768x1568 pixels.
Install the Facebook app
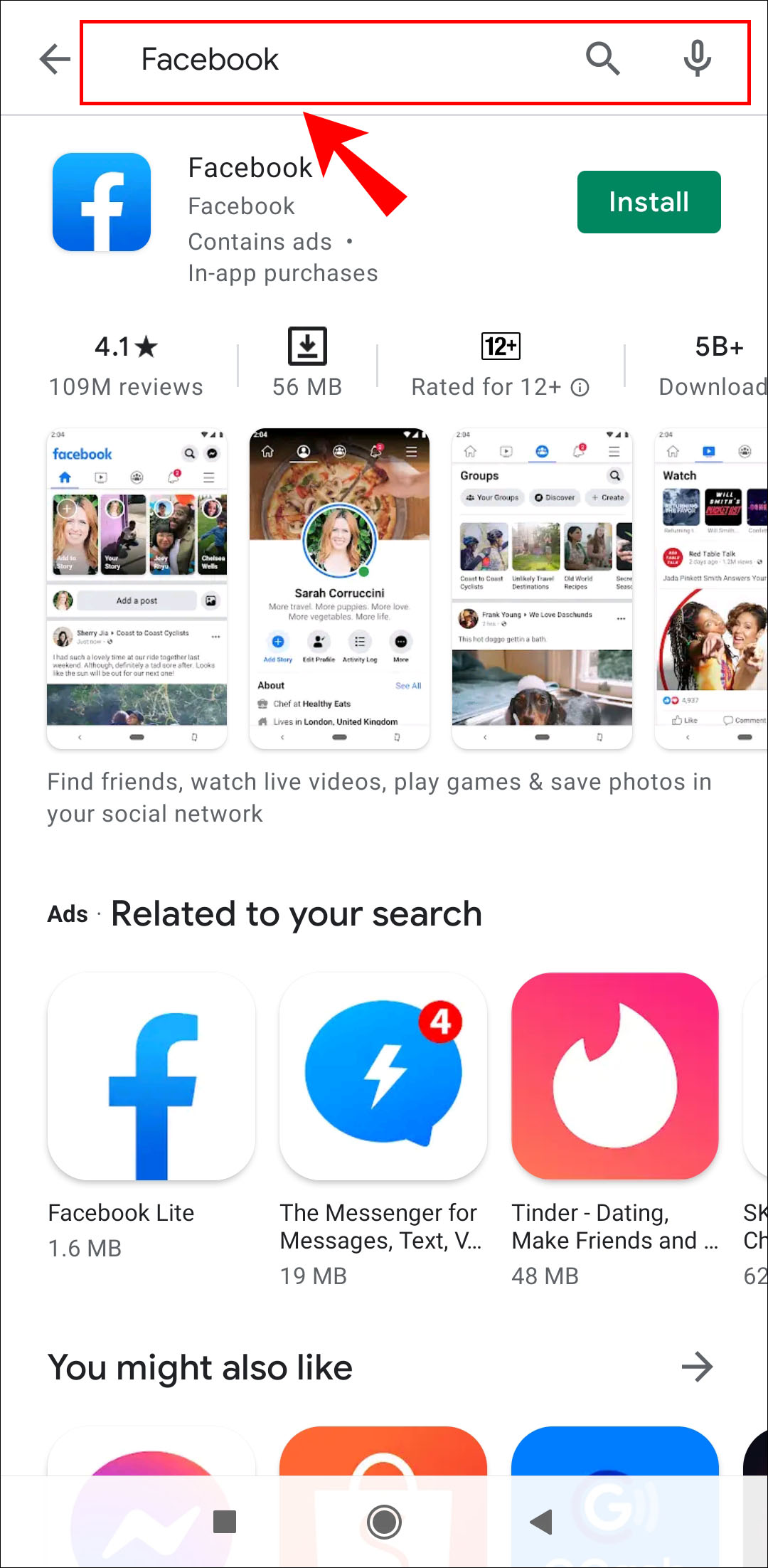pyautogui.click(x=649, y=202)
